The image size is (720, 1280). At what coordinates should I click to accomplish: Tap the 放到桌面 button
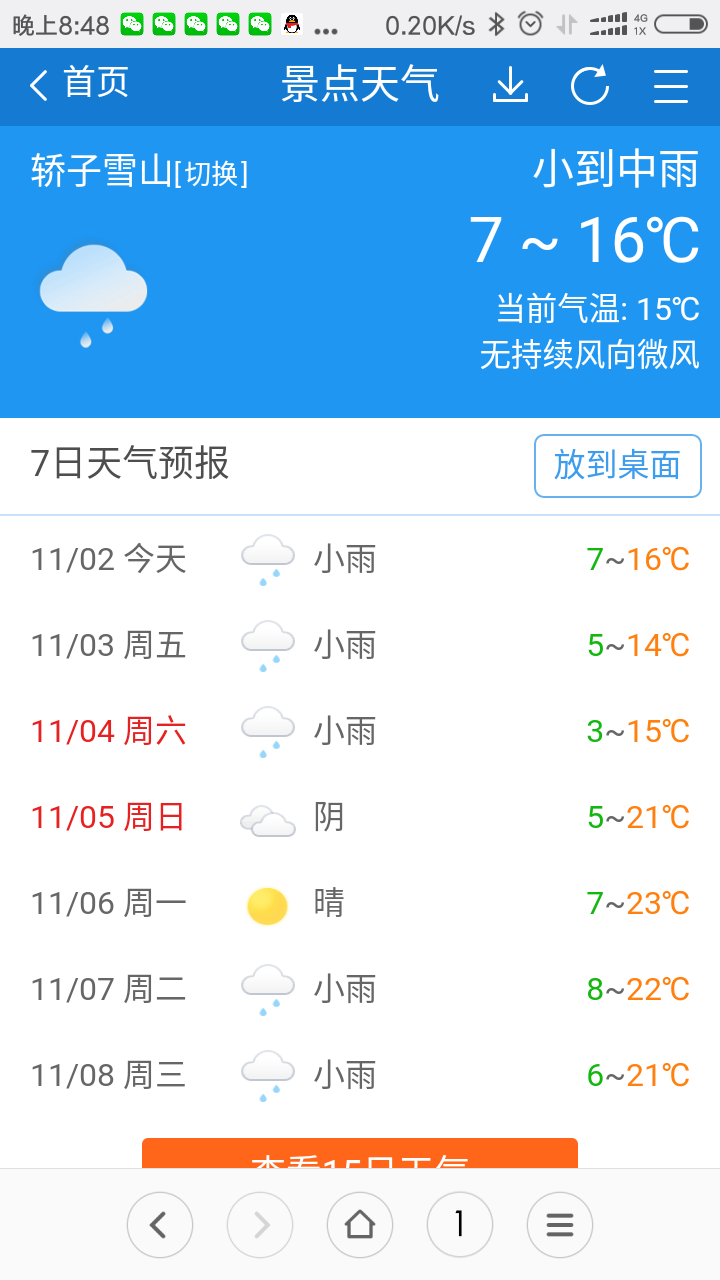[617, 465]
